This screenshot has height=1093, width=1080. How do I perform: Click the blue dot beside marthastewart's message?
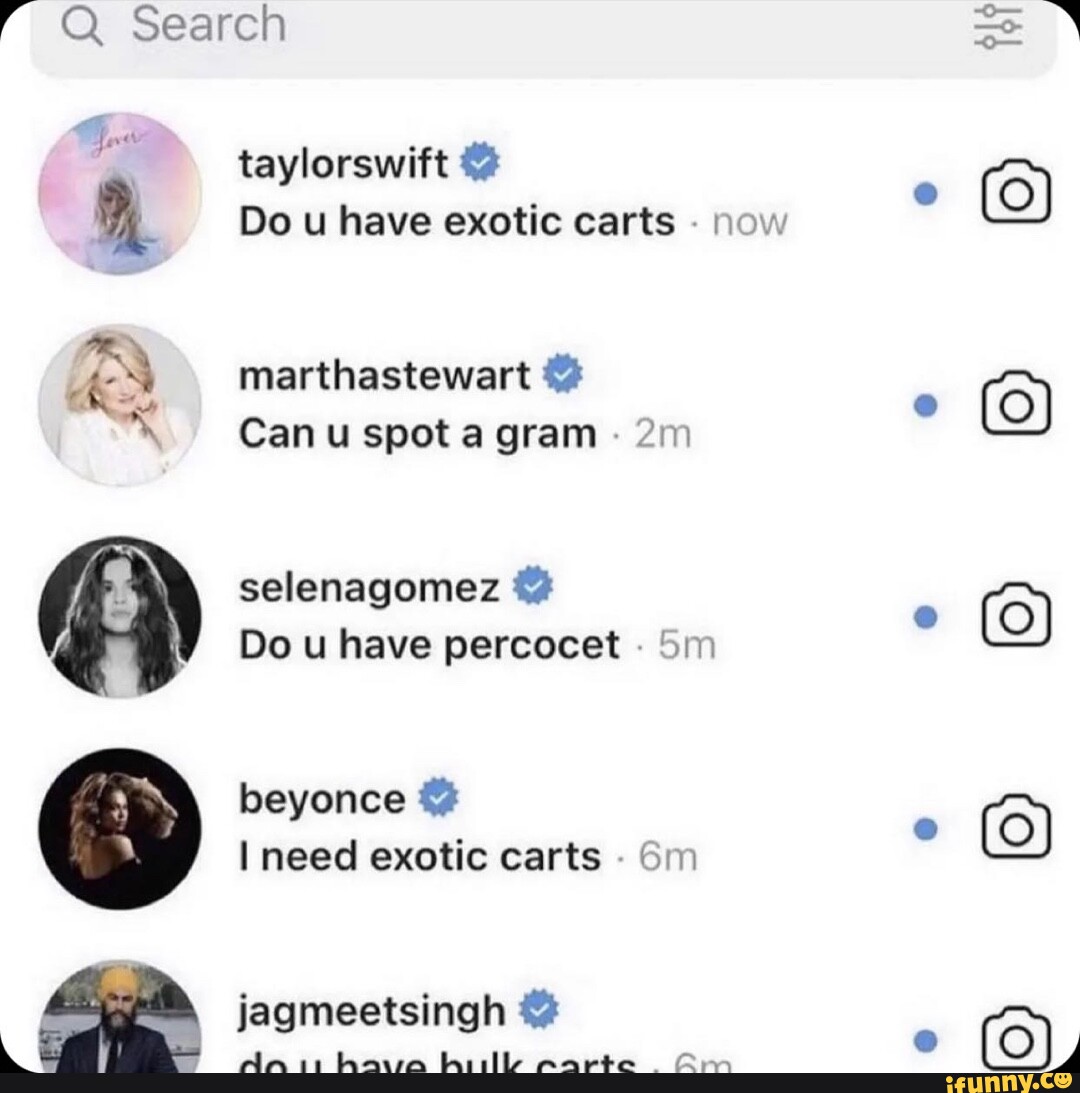[925, 404]
